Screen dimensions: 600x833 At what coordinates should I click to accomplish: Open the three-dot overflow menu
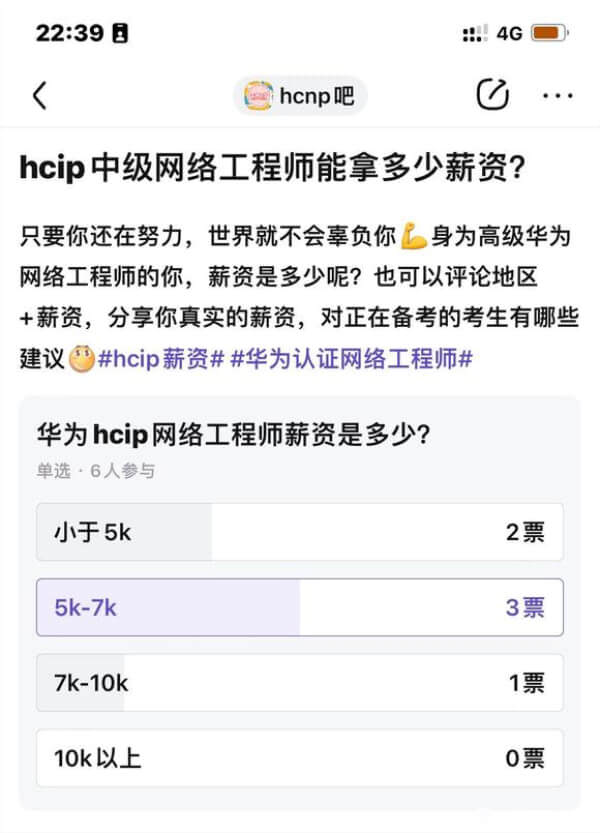(x=557, y=96)
